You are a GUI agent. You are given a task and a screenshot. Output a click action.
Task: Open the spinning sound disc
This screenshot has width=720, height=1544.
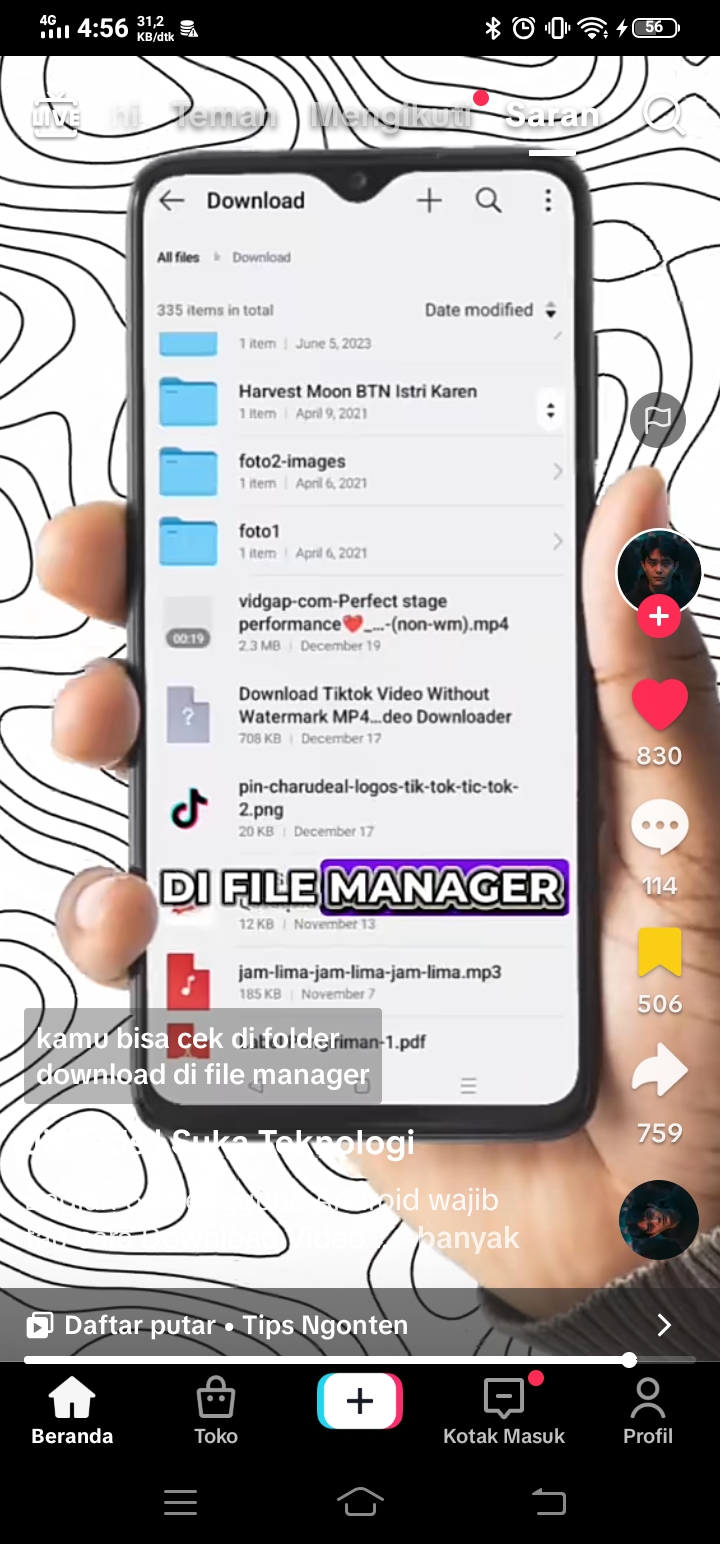pos(659,1220)
